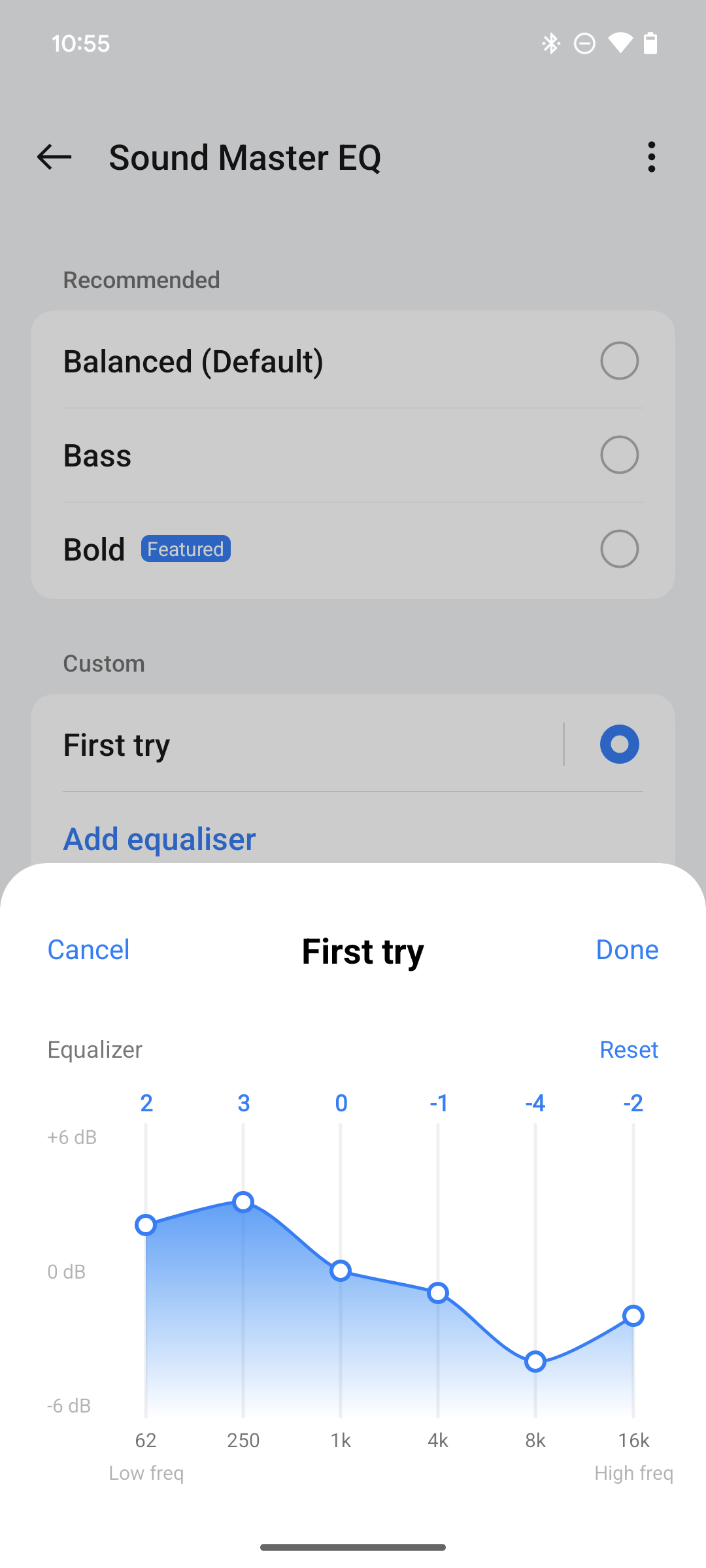706x1568 pixels.
Task: Tap the 16k band handle
Action: pyautogui.click(x=633, y=1316)
